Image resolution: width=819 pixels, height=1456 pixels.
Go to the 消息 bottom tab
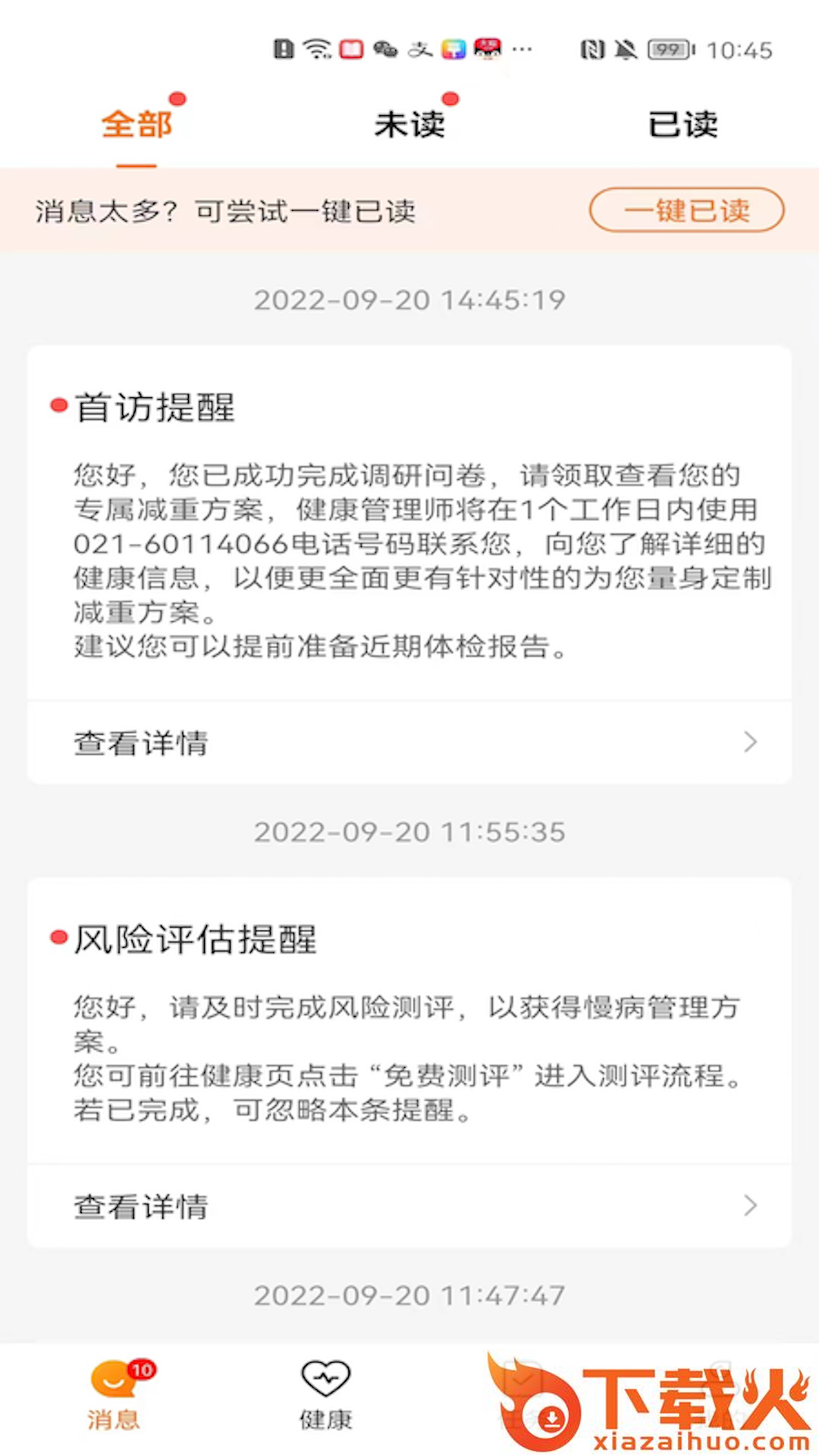(x=114, y=1395)
